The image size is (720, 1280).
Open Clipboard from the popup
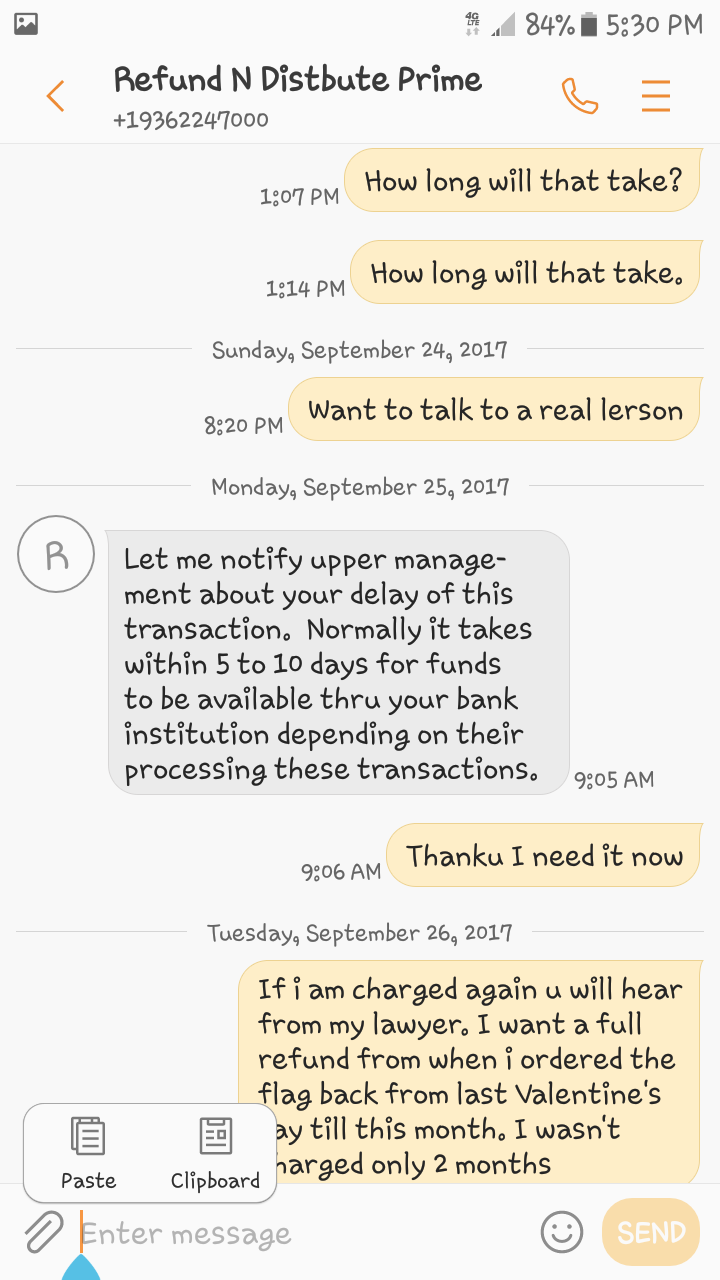tap(215, 1154)
